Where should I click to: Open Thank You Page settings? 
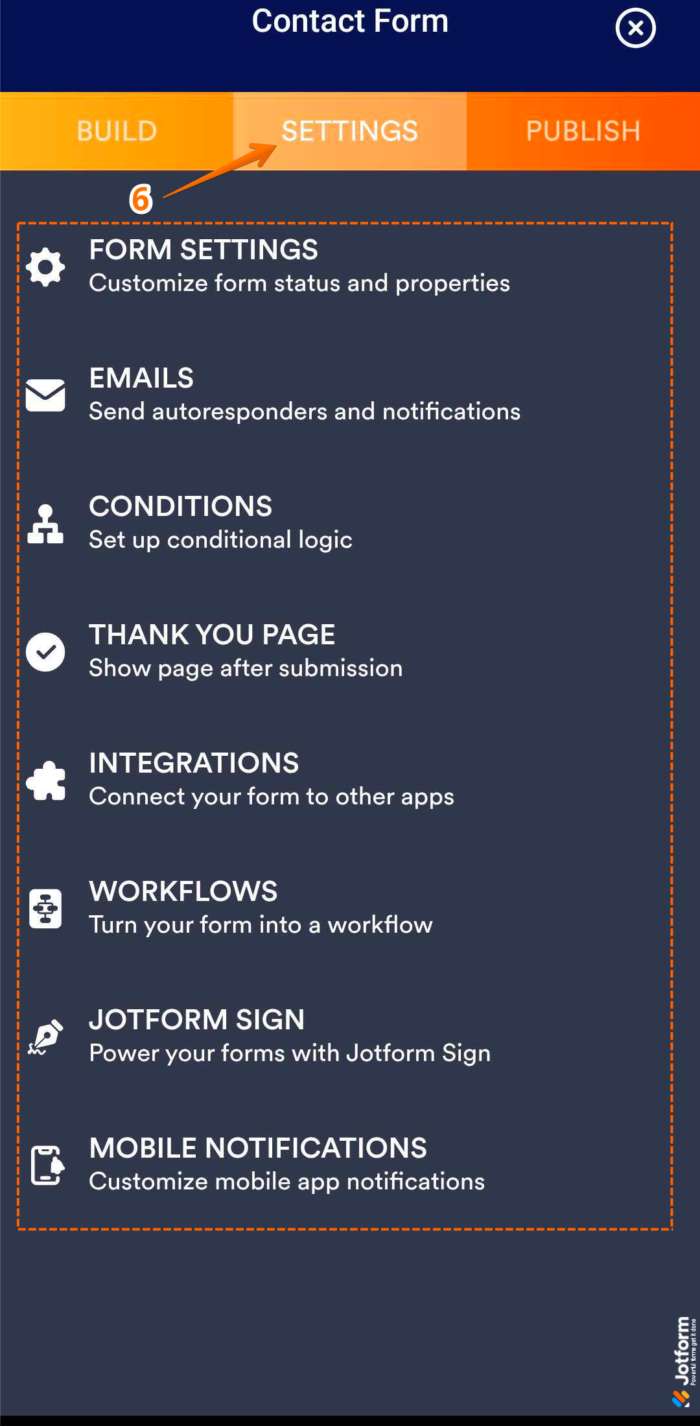pyautogui.click(x=245, y=651)
